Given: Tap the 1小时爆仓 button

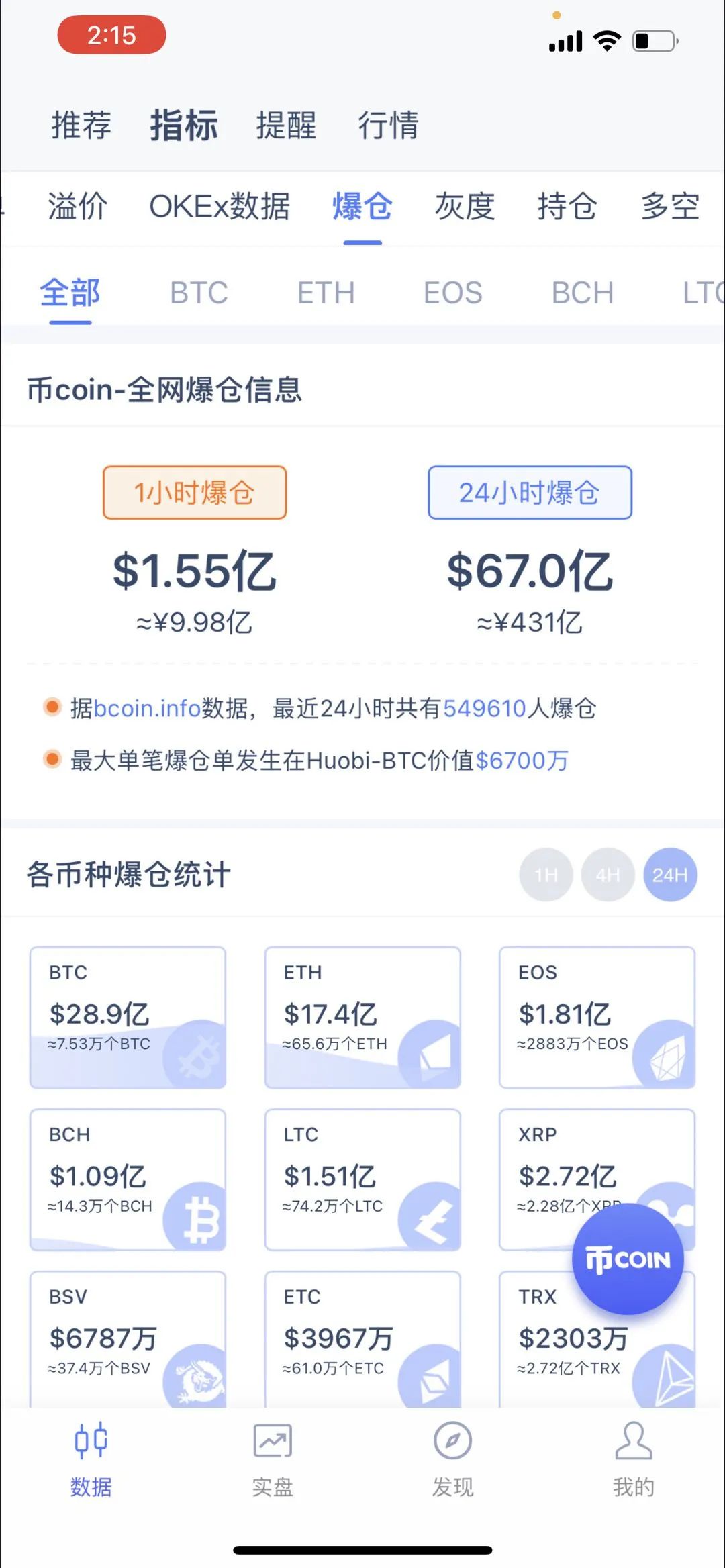Looking at the screenshot, I should (195, 492).
